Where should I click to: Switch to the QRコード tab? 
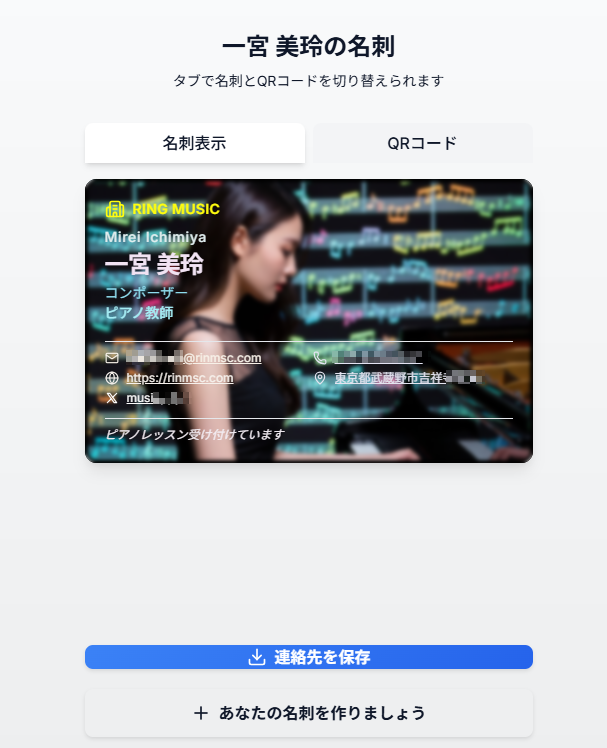(x=422, y=143)
